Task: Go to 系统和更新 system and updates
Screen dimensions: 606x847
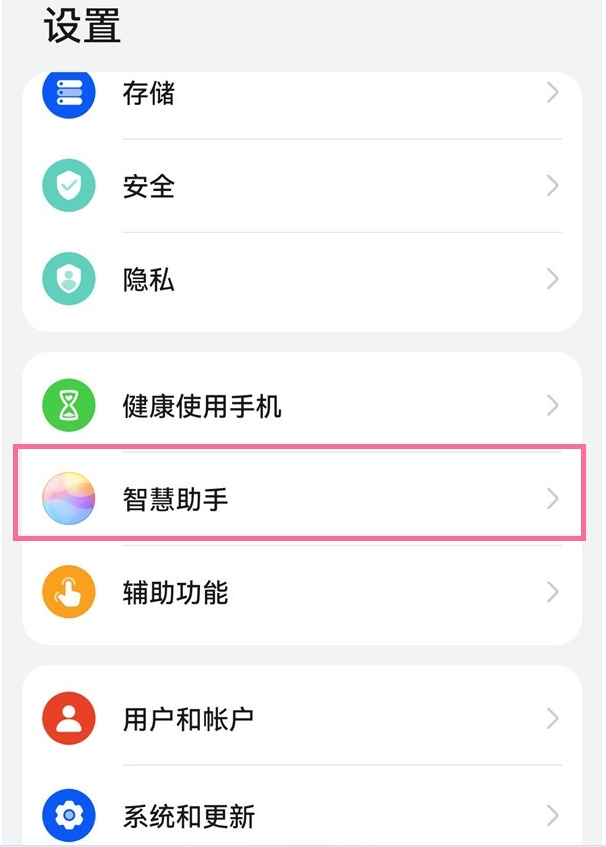Action: pos(300,815)
